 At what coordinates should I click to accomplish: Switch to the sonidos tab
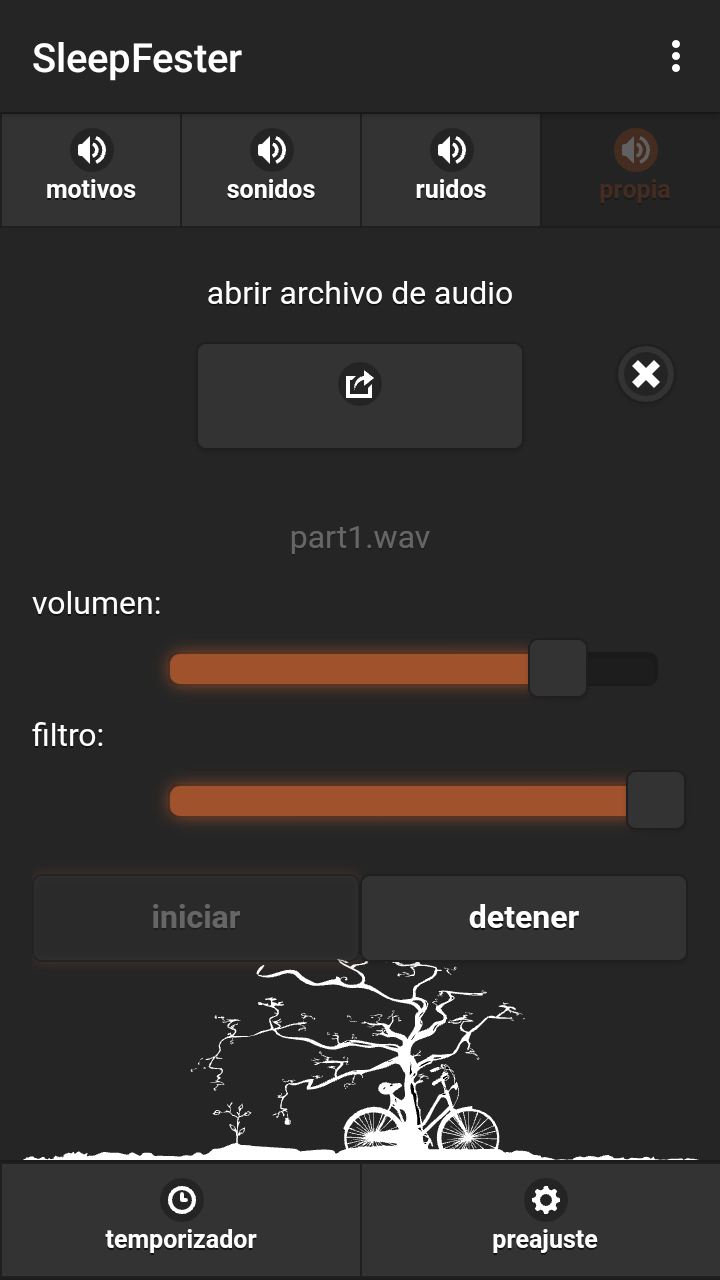point(271,170)
